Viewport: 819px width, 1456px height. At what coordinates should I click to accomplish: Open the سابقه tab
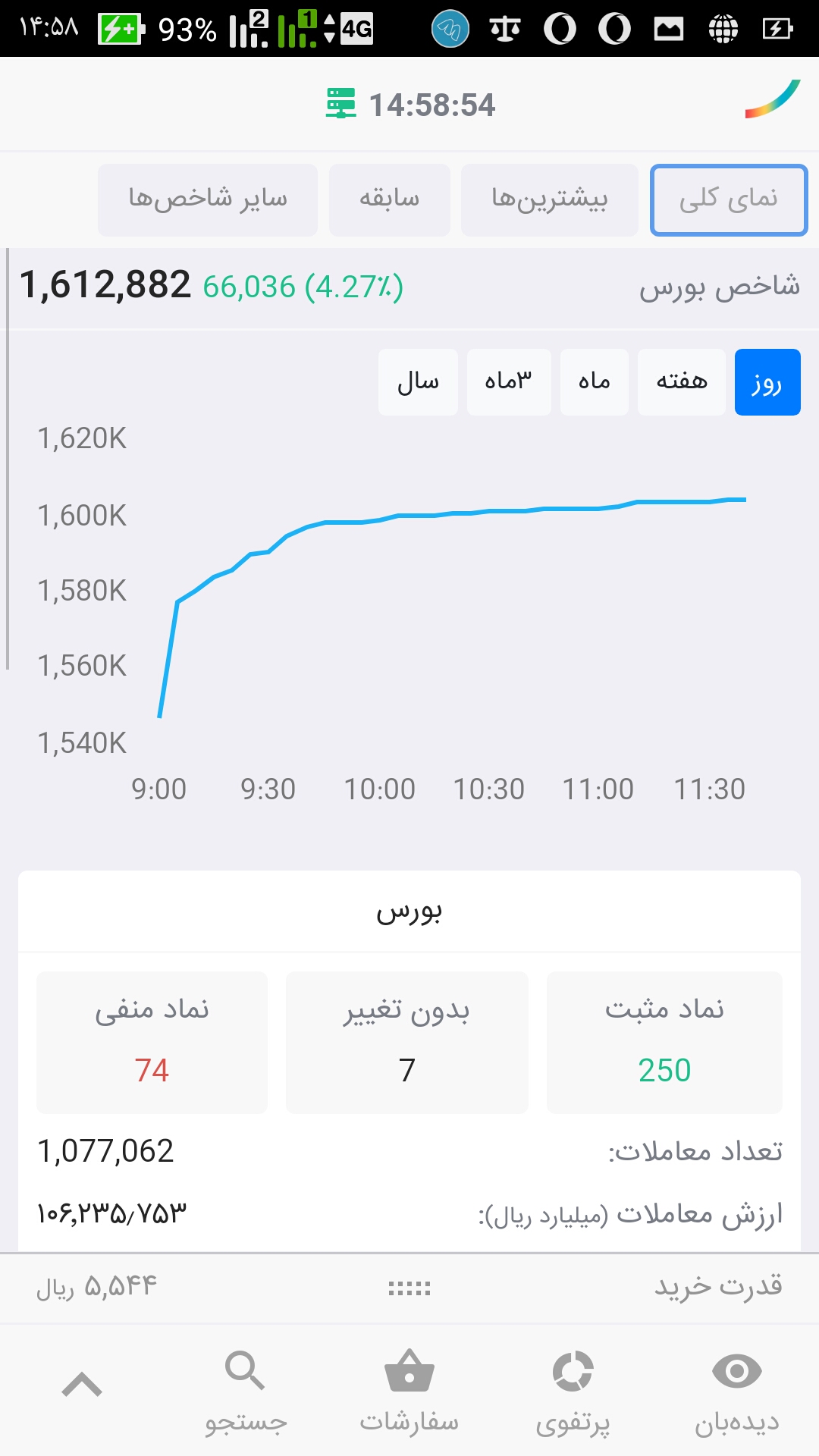click(389, 199)
